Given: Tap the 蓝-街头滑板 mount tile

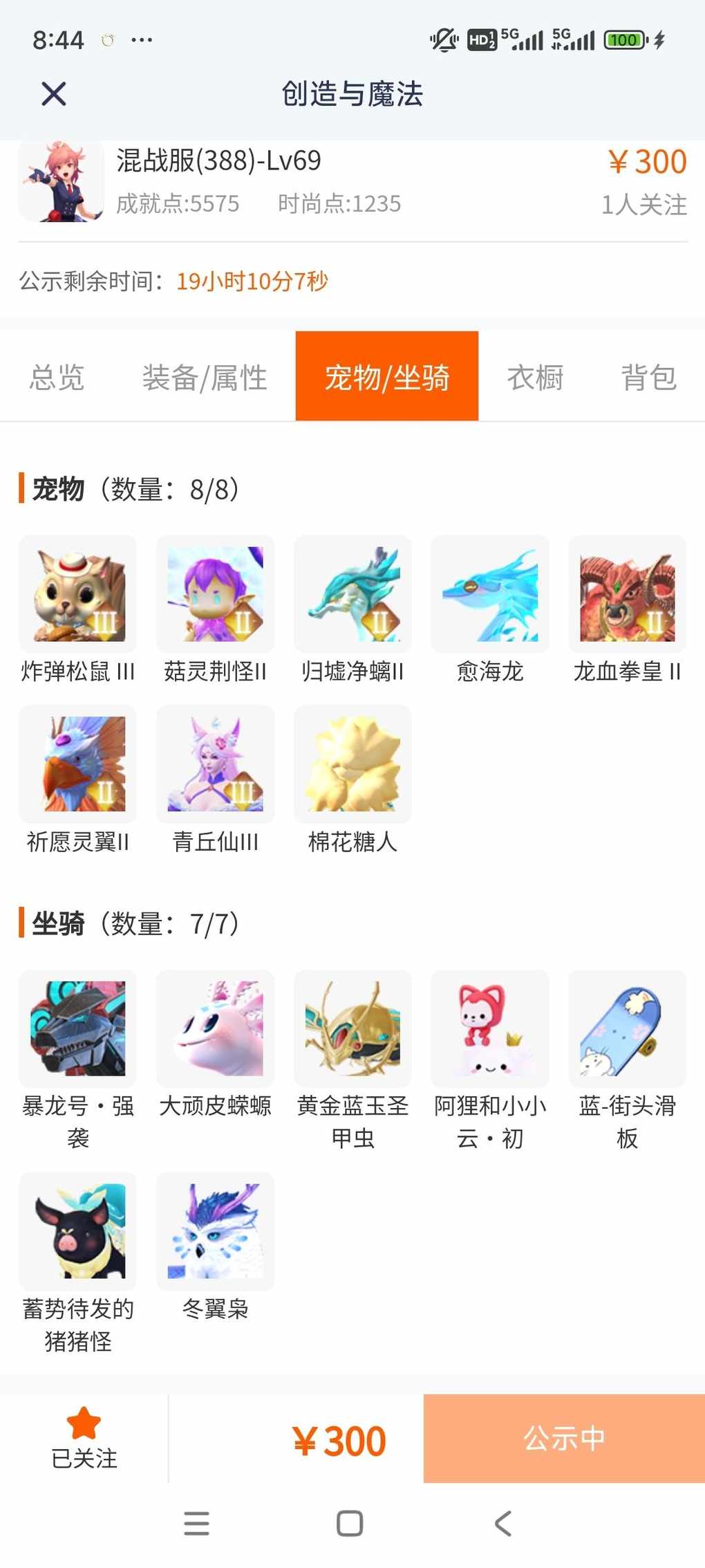Looking at the screenshot, I should coord(627,1029).
